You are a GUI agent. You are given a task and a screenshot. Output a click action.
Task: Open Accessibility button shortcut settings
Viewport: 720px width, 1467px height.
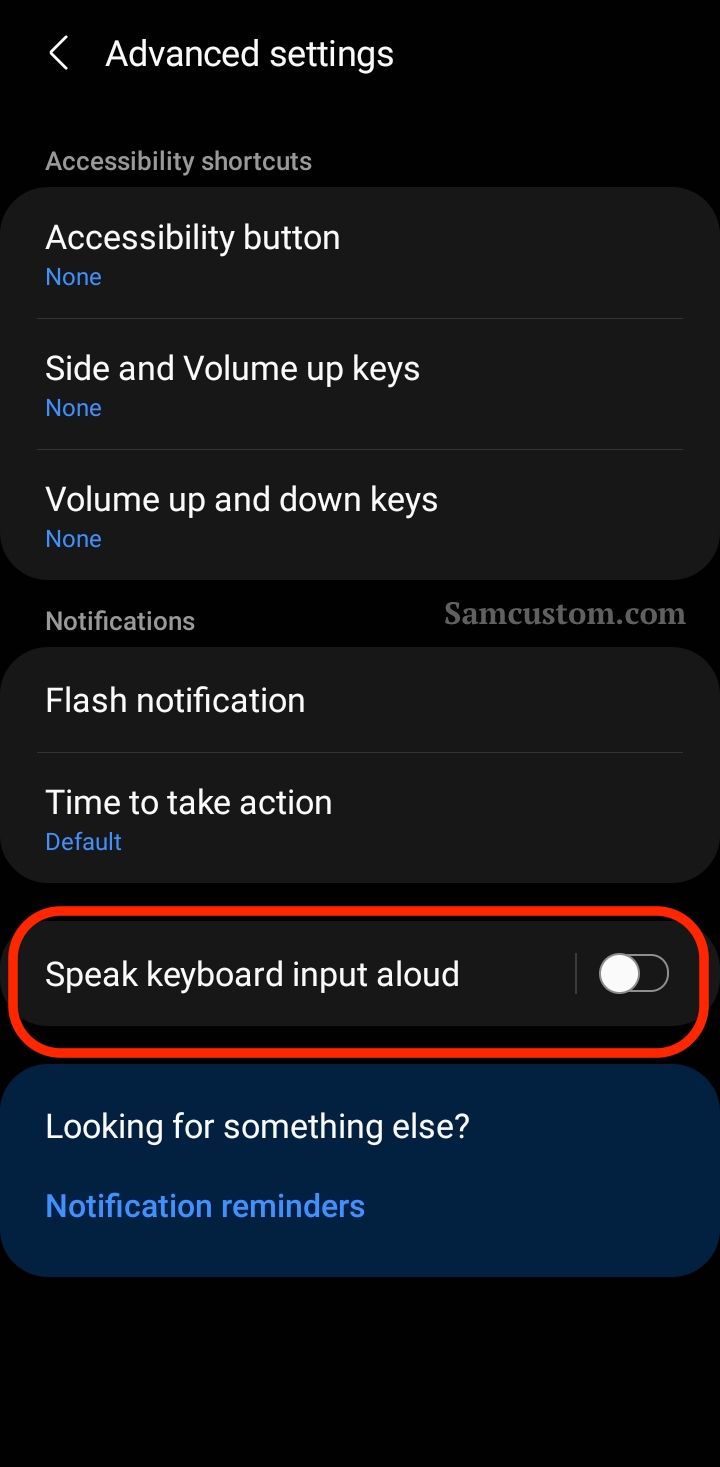(x=360, y=253)
